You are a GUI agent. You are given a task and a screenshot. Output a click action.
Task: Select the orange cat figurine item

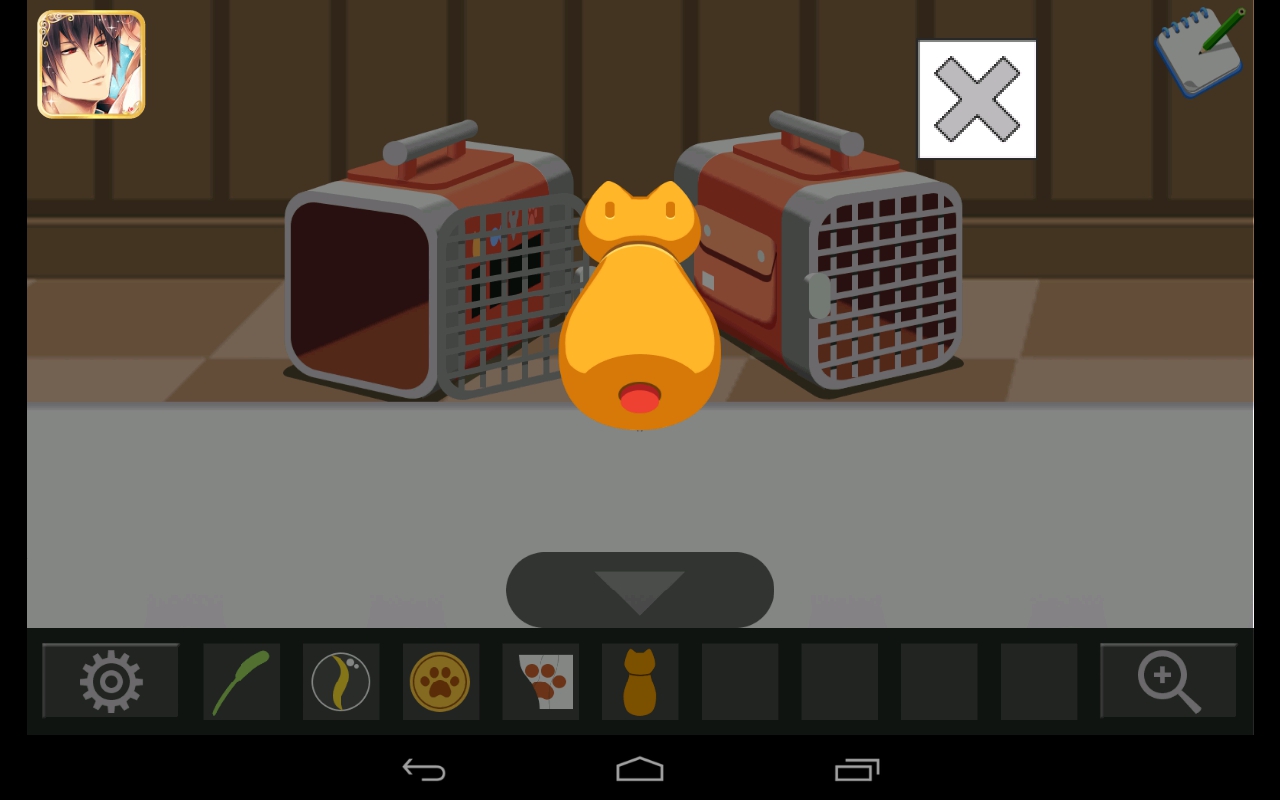tap(640, 682)
